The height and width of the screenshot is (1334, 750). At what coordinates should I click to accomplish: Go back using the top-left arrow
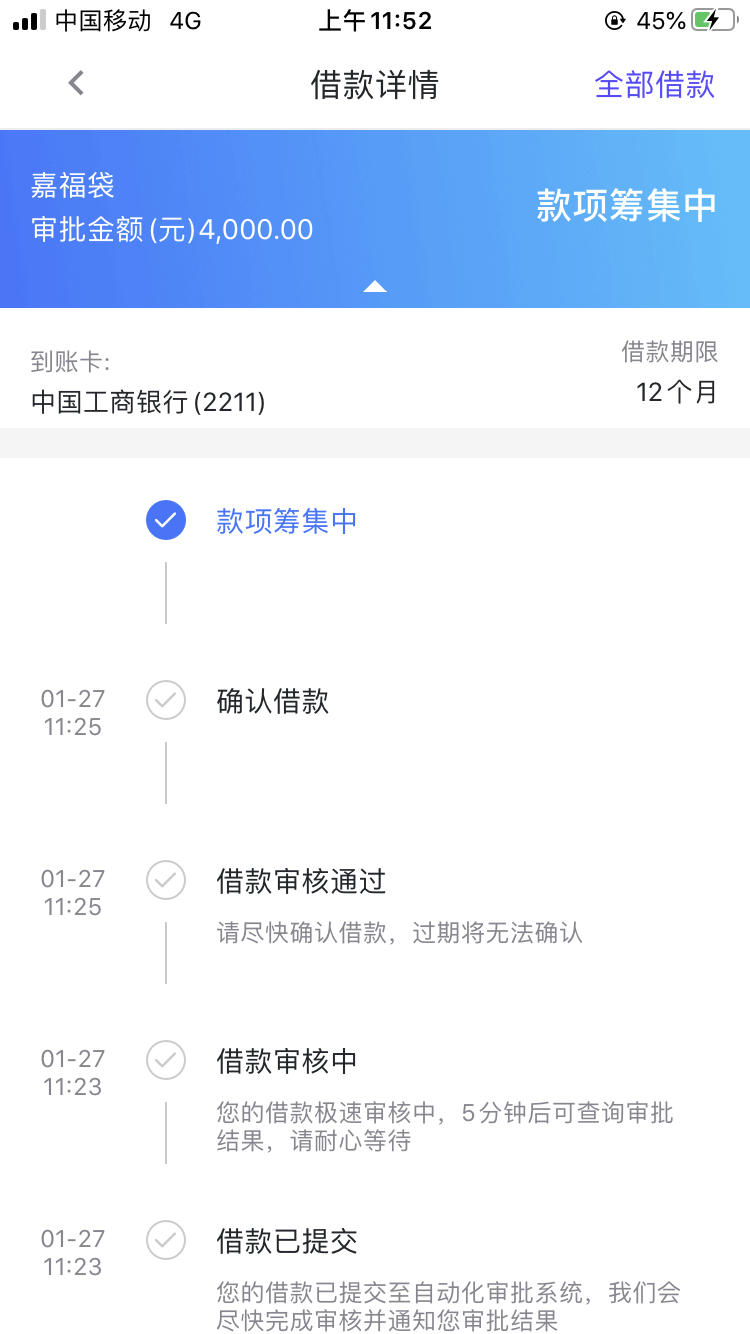pyautogui.click(x=76, y=84)
